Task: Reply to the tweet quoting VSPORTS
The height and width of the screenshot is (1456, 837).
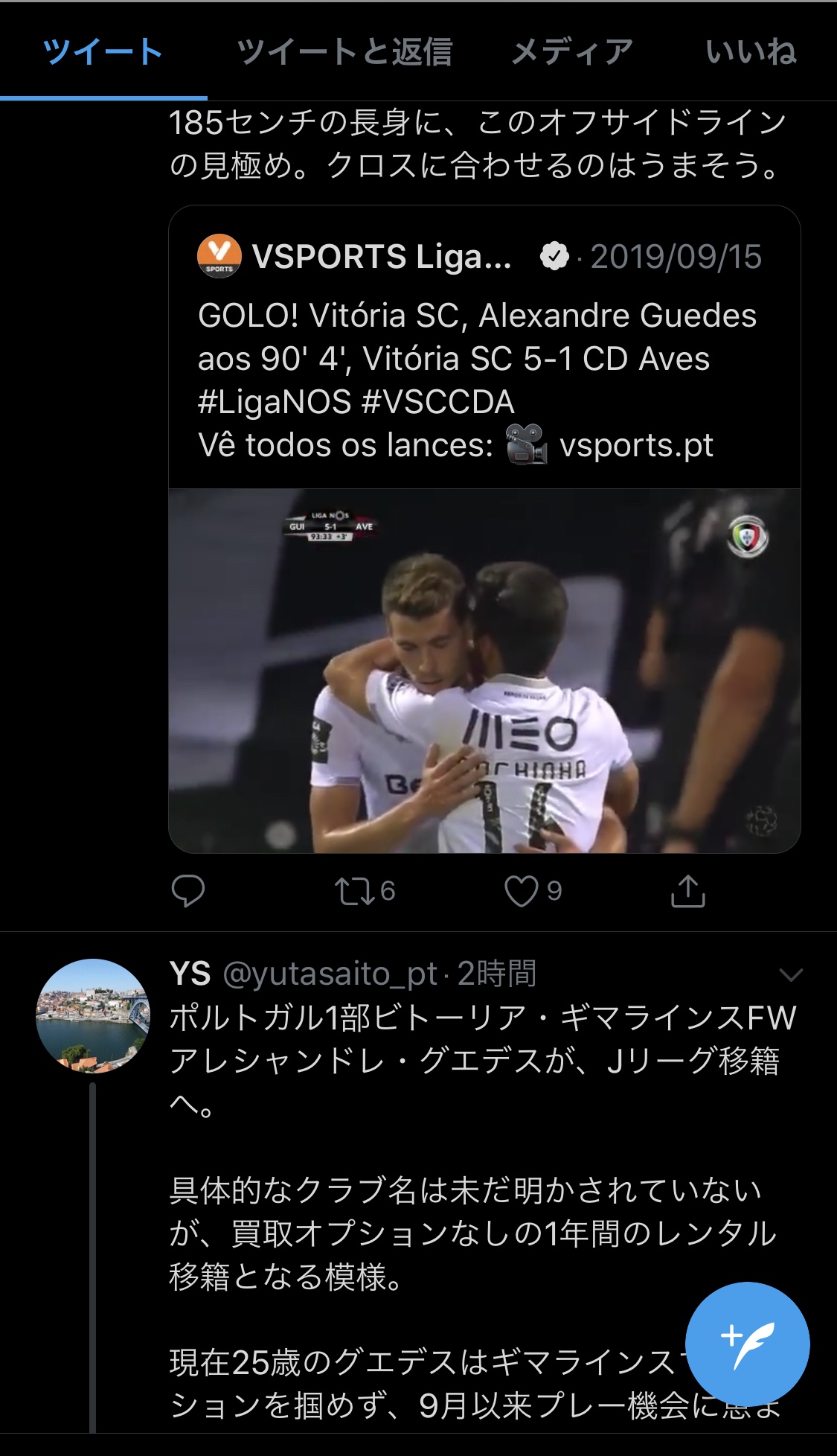Action: coord(187,891)
